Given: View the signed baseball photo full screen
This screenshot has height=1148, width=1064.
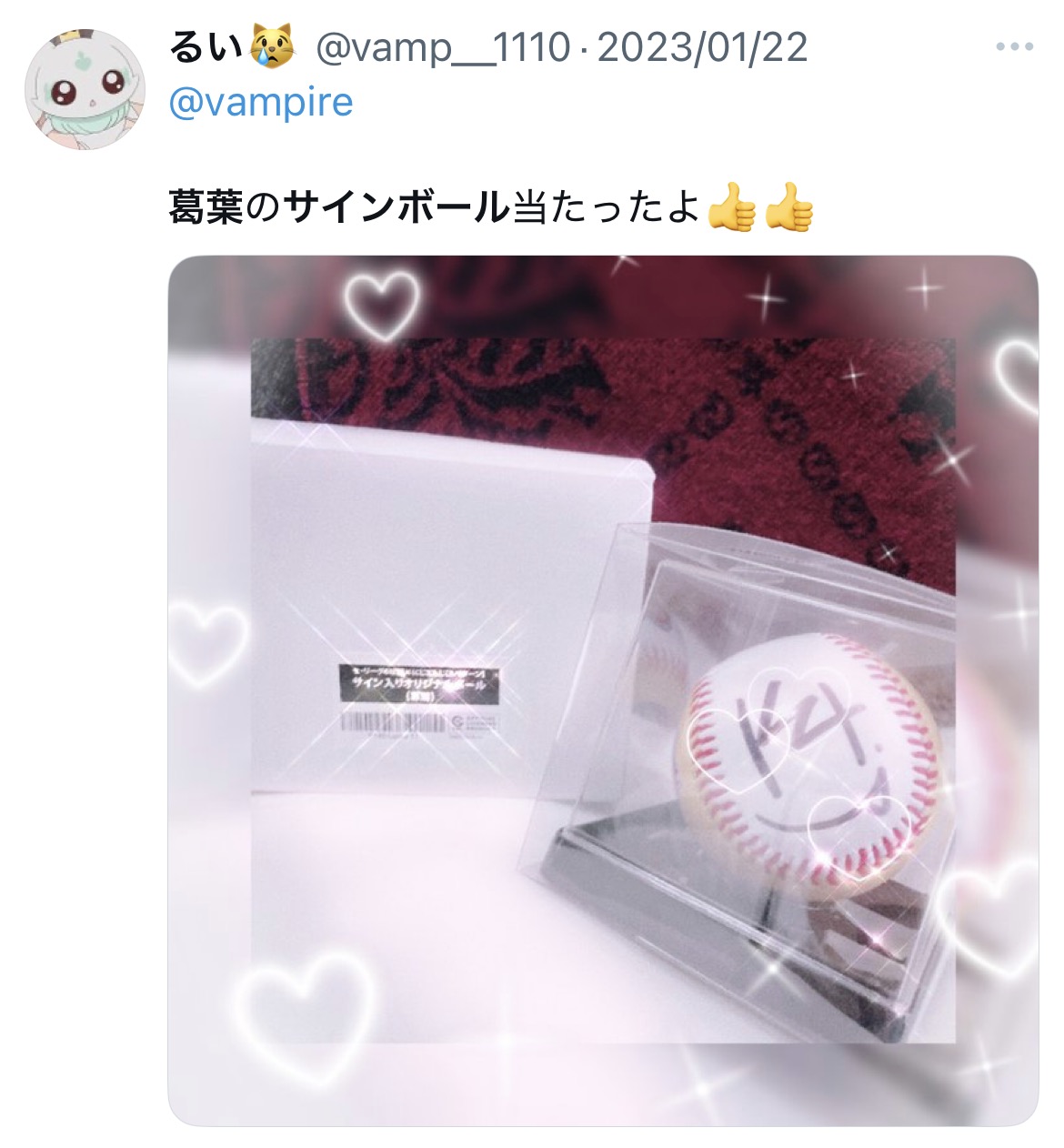Looking at the screenshot, I should pyautogui.click(x=603, y=691).
